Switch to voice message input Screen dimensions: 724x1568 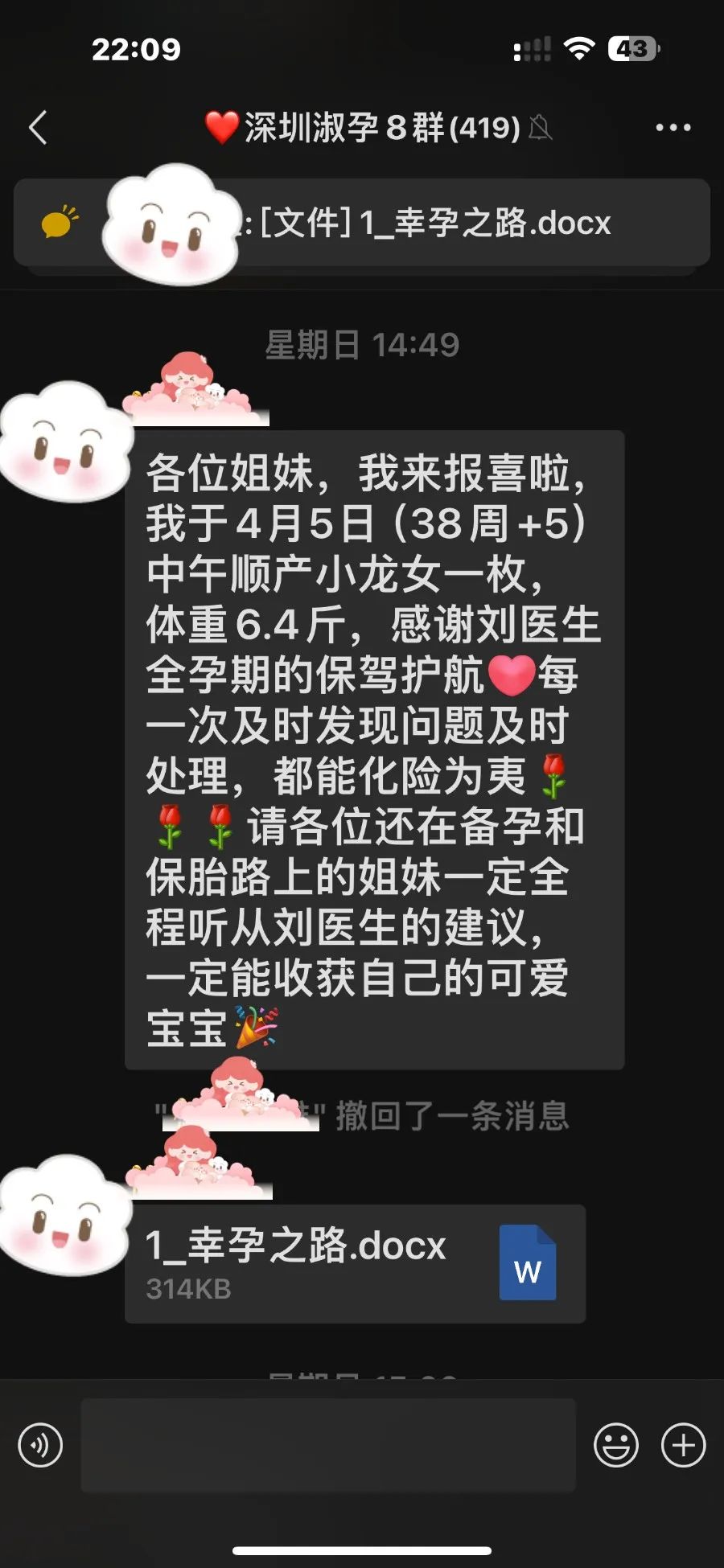40,1445
